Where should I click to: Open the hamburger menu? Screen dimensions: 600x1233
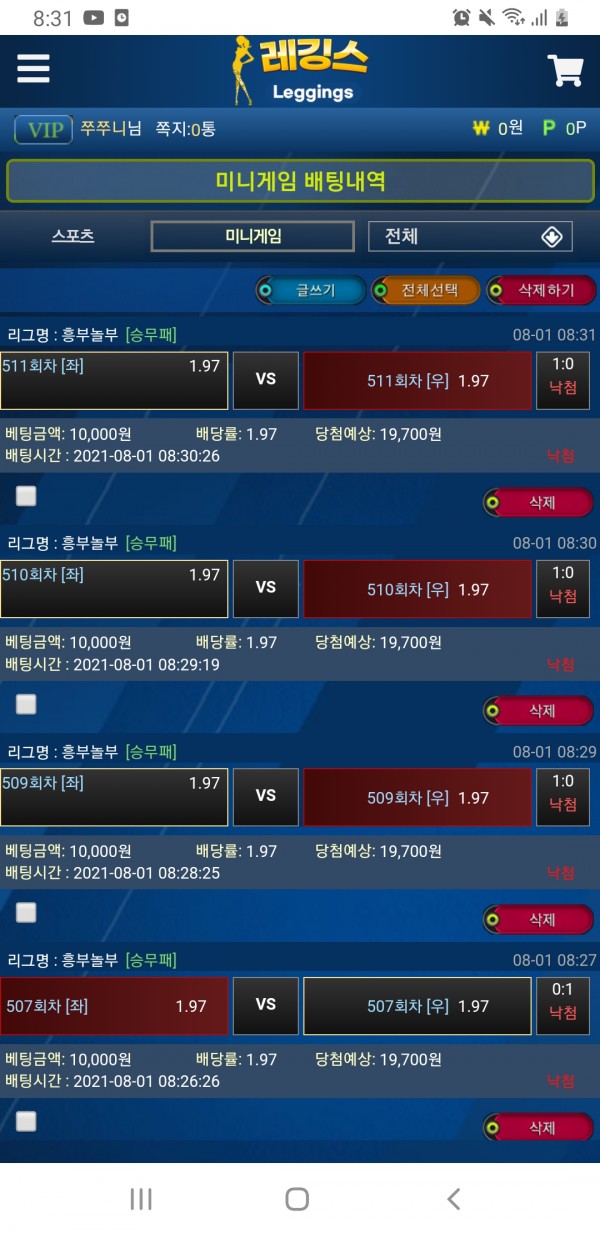click(x=33, y=68)
